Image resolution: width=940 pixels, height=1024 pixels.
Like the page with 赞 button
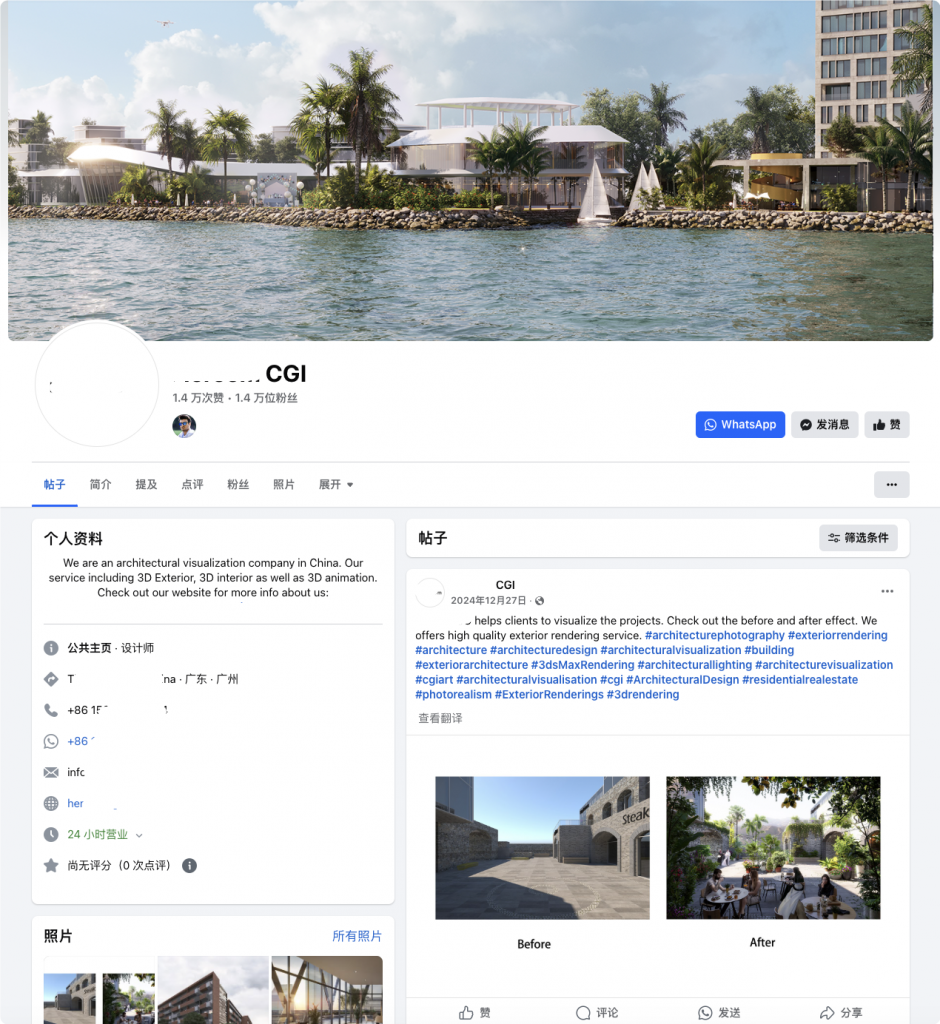pos(887,425)
